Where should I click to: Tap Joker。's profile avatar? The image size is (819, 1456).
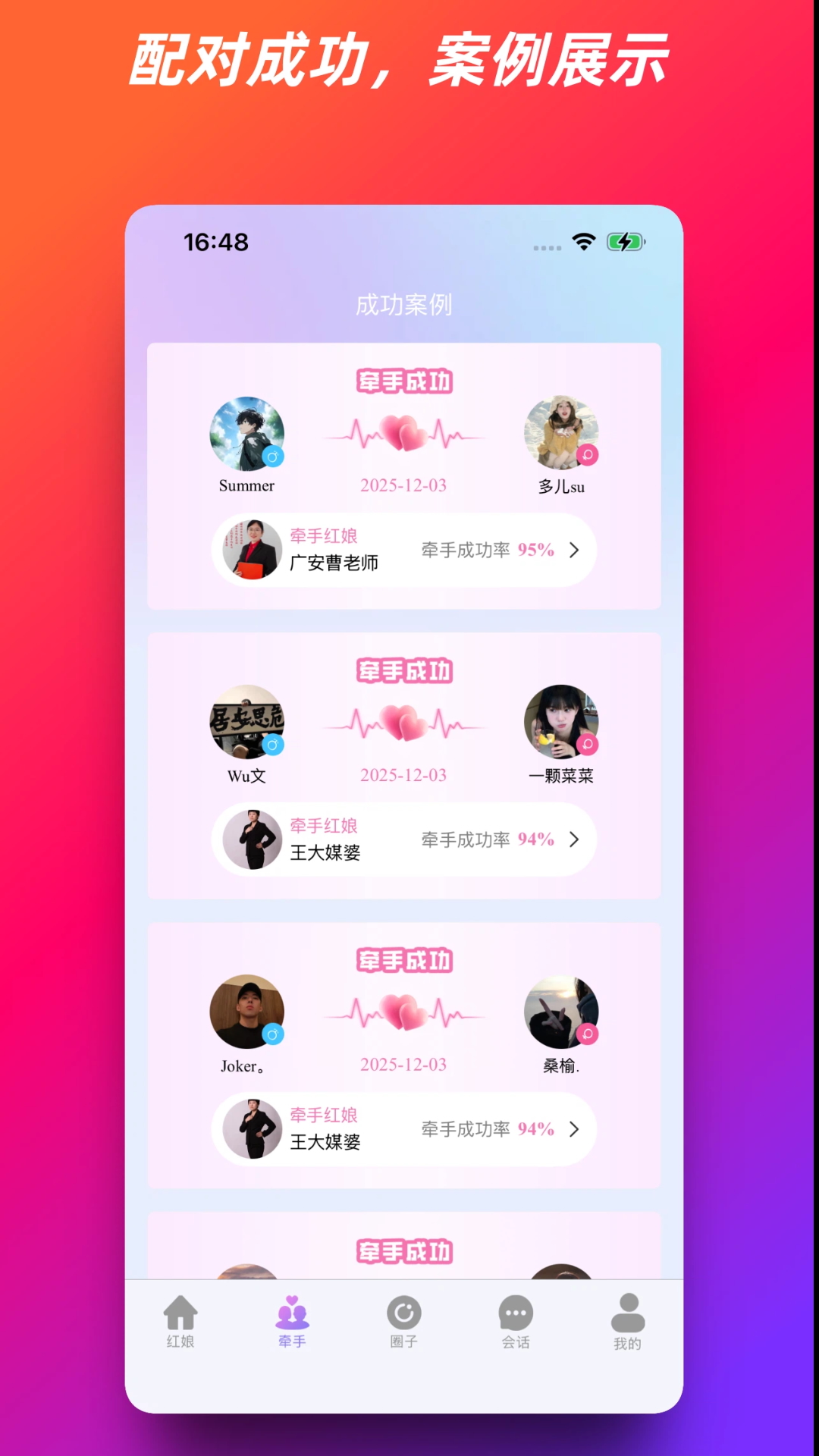click(x=246, y=1013)
